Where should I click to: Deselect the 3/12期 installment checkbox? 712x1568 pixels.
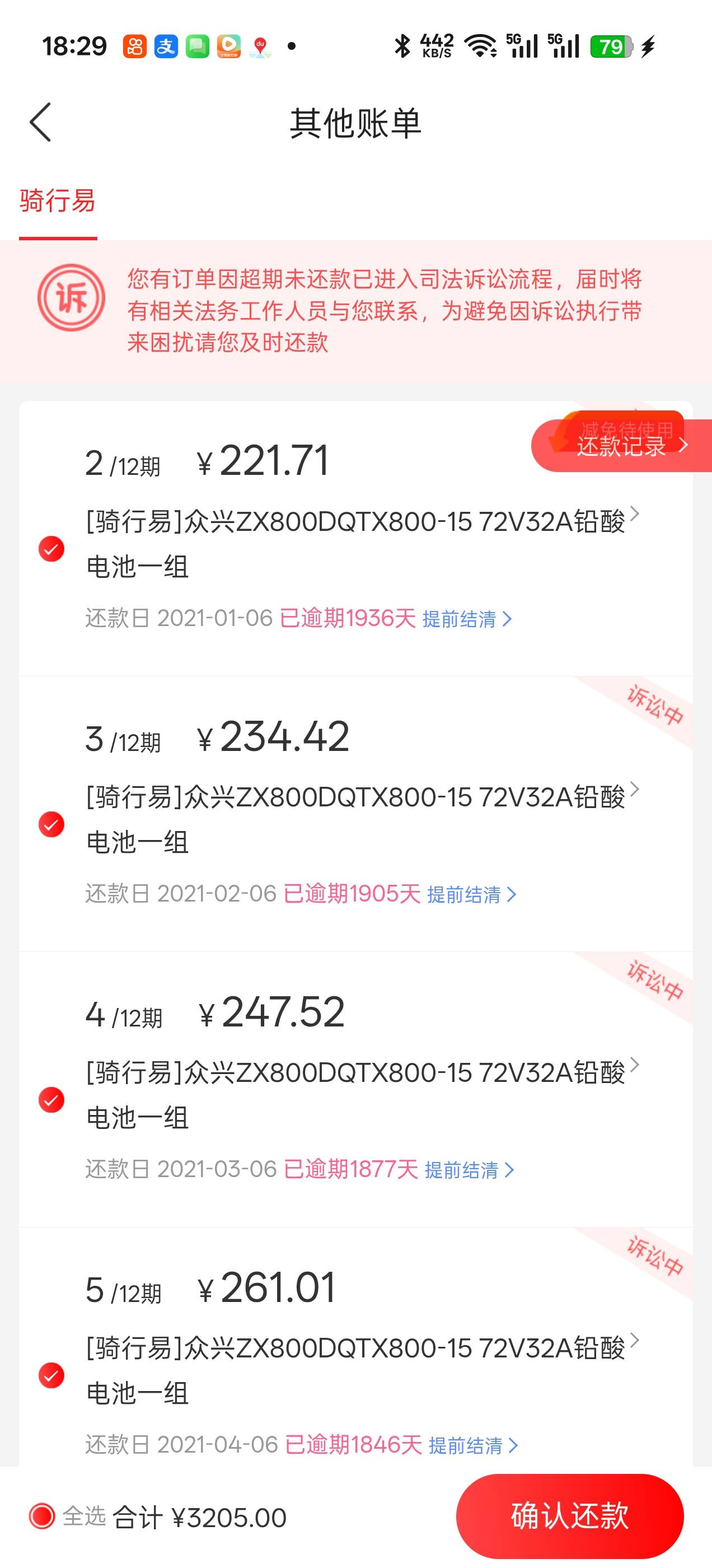point(51,824)
